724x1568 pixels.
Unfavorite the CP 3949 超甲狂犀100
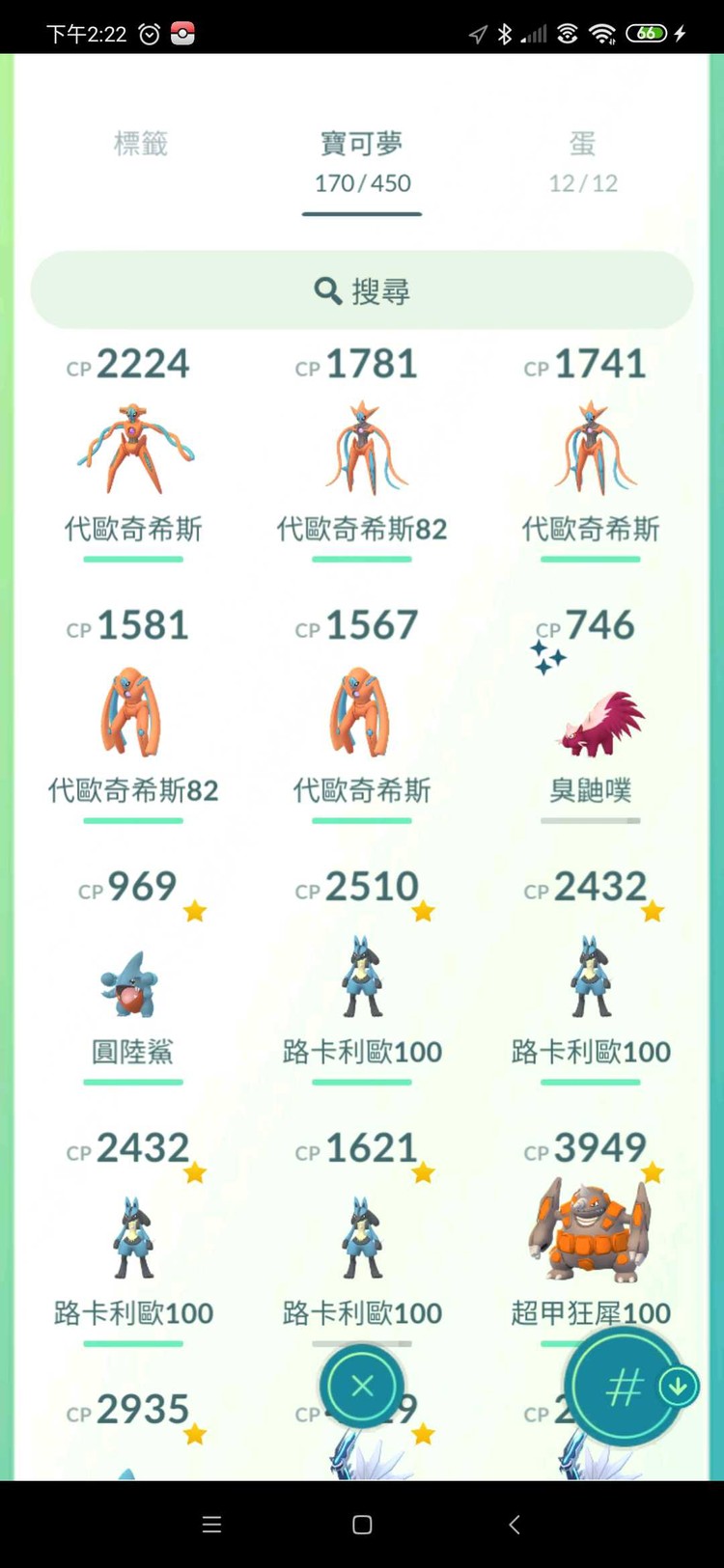click(650, 1169)
